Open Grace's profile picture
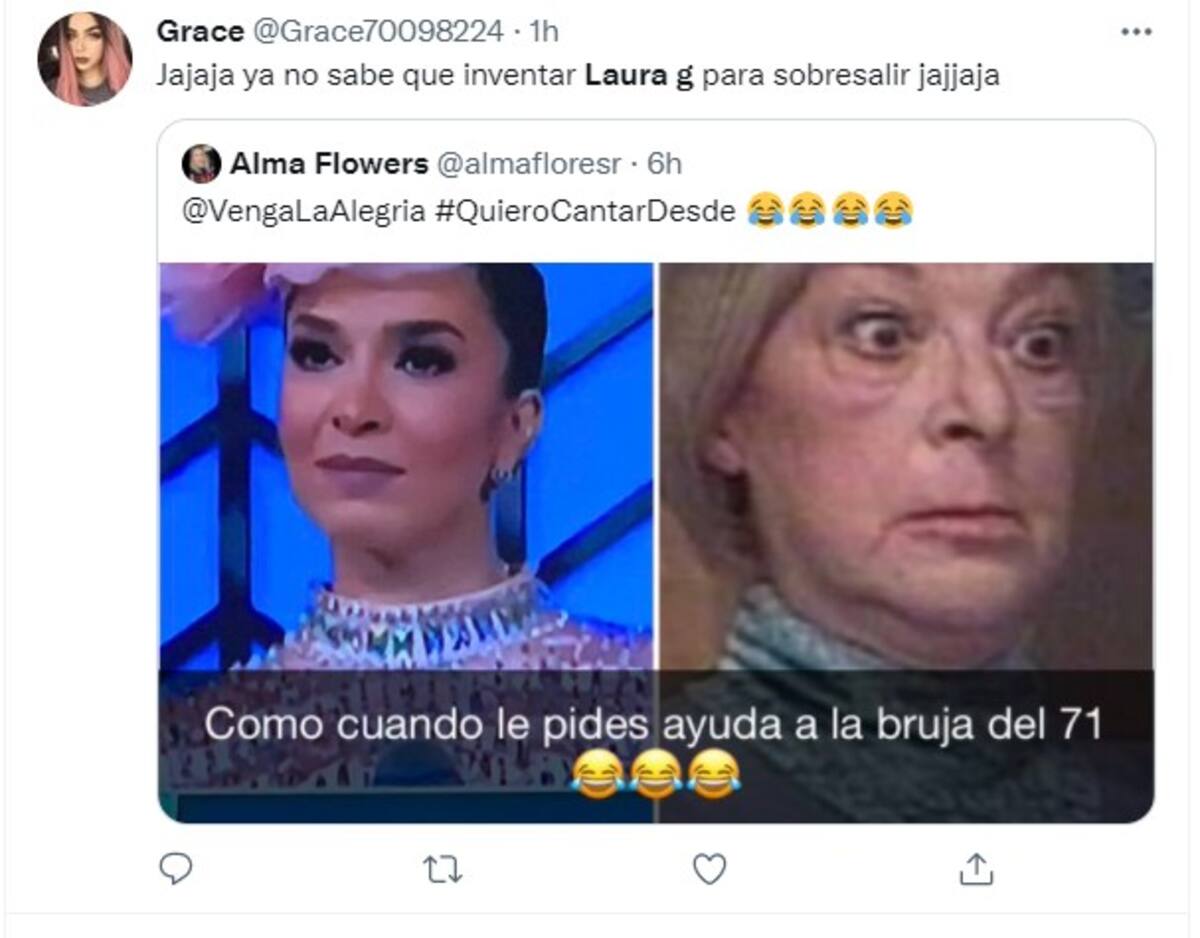Screen dimensions: 1200x938 84,59
